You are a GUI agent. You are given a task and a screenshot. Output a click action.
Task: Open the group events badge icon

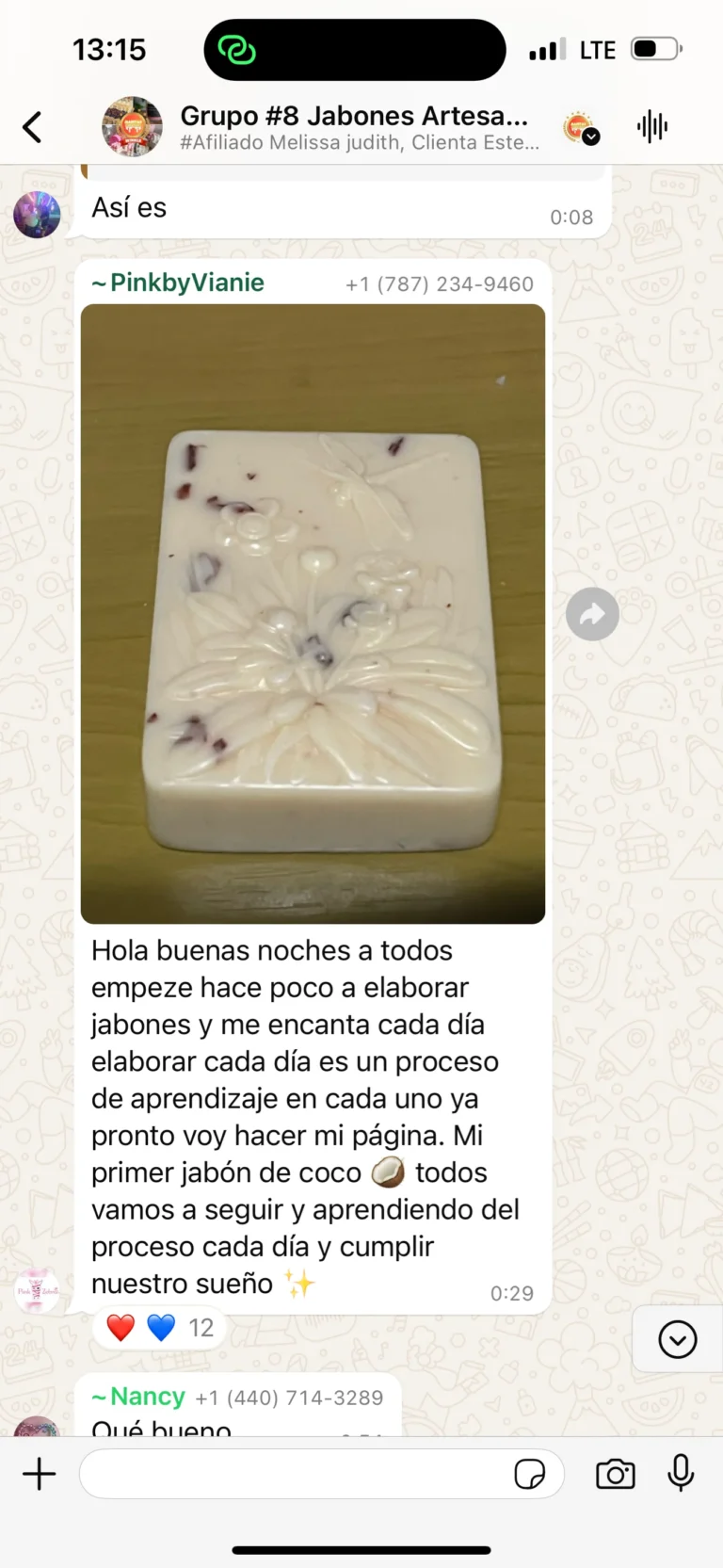coord(580,127)
